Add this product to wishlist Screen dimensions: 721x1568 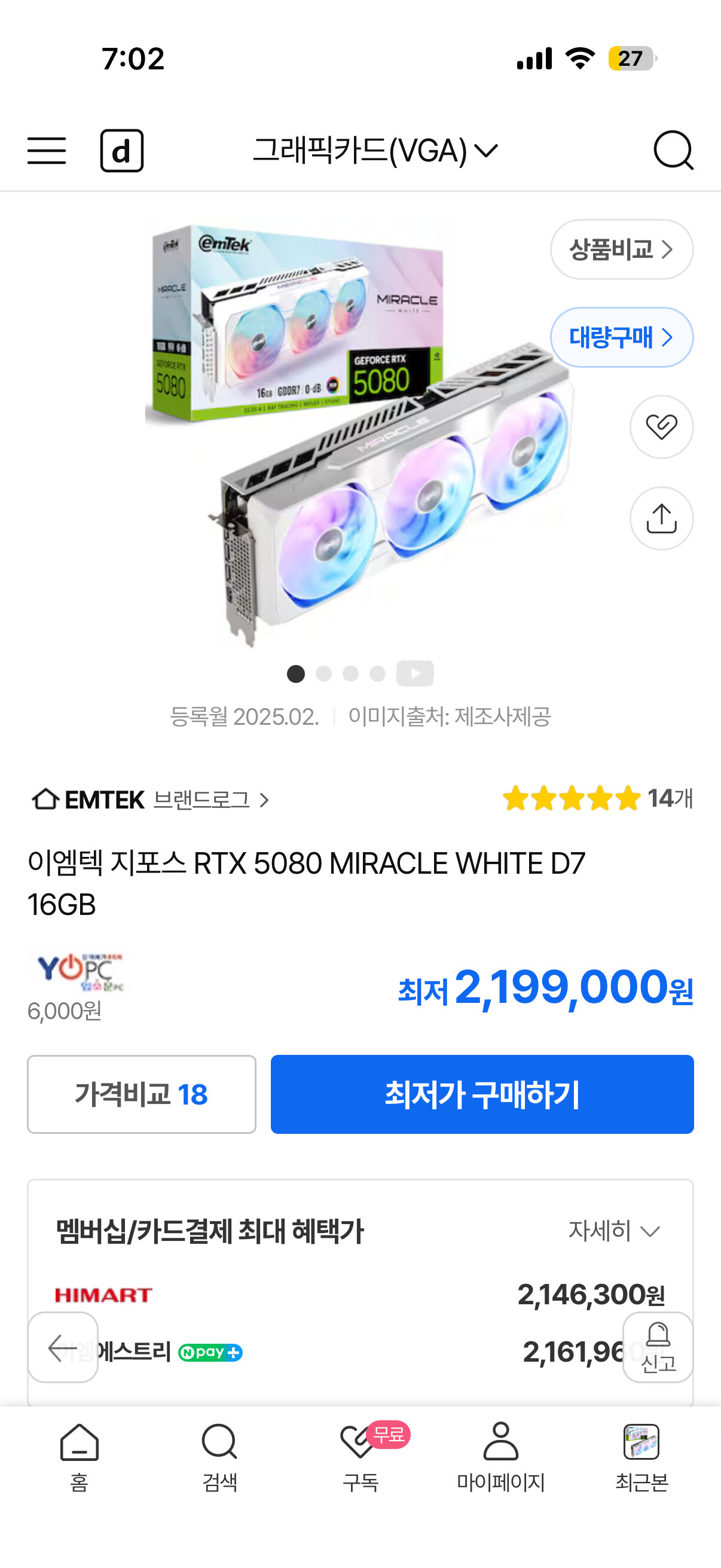click(x=661, y=427)
